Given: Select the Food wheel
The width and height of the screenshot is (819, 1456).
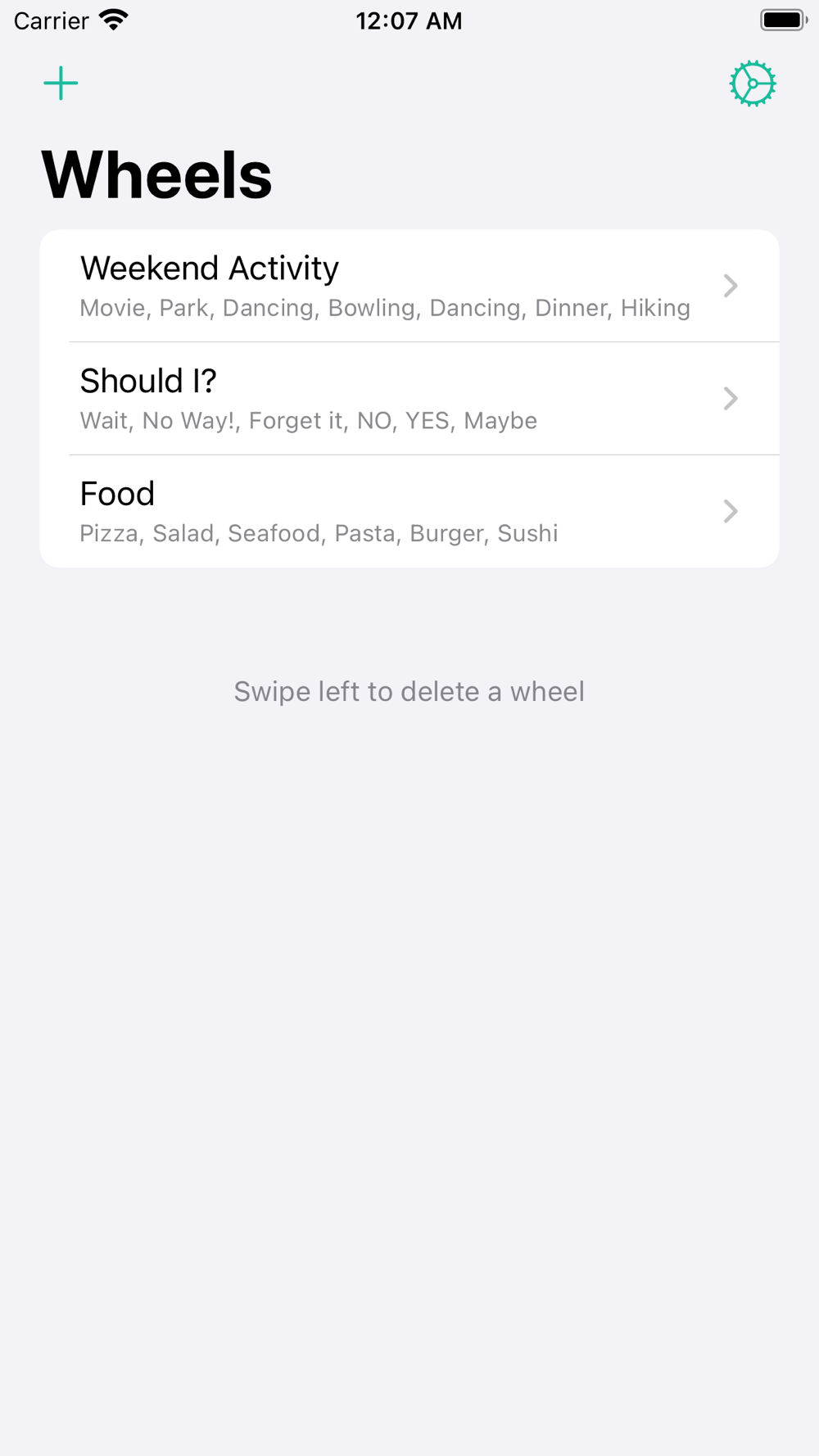Looking at the screenshot, I should (409, 512).
